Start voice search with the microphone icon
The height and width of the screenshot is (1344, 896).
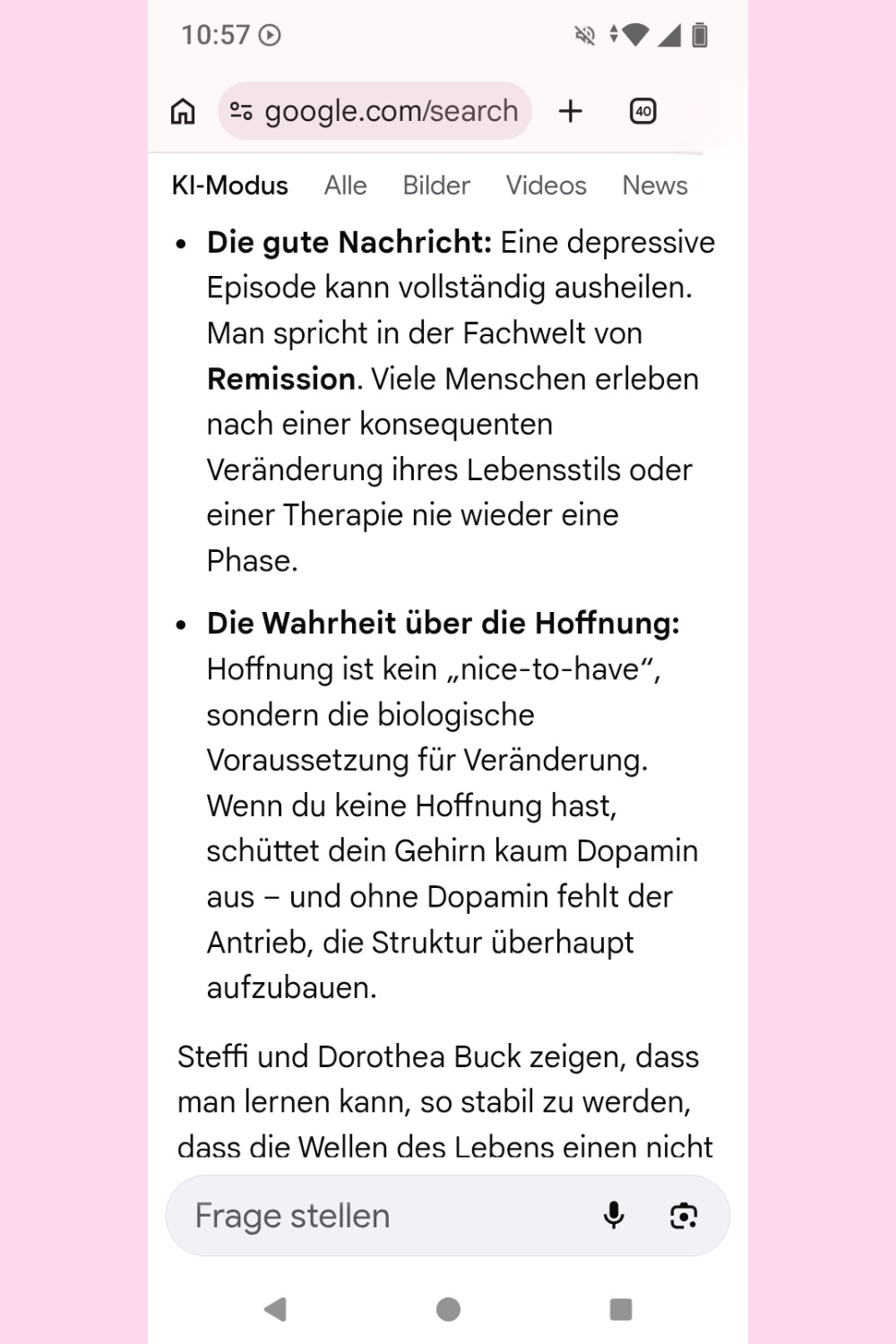point(614,1215)
